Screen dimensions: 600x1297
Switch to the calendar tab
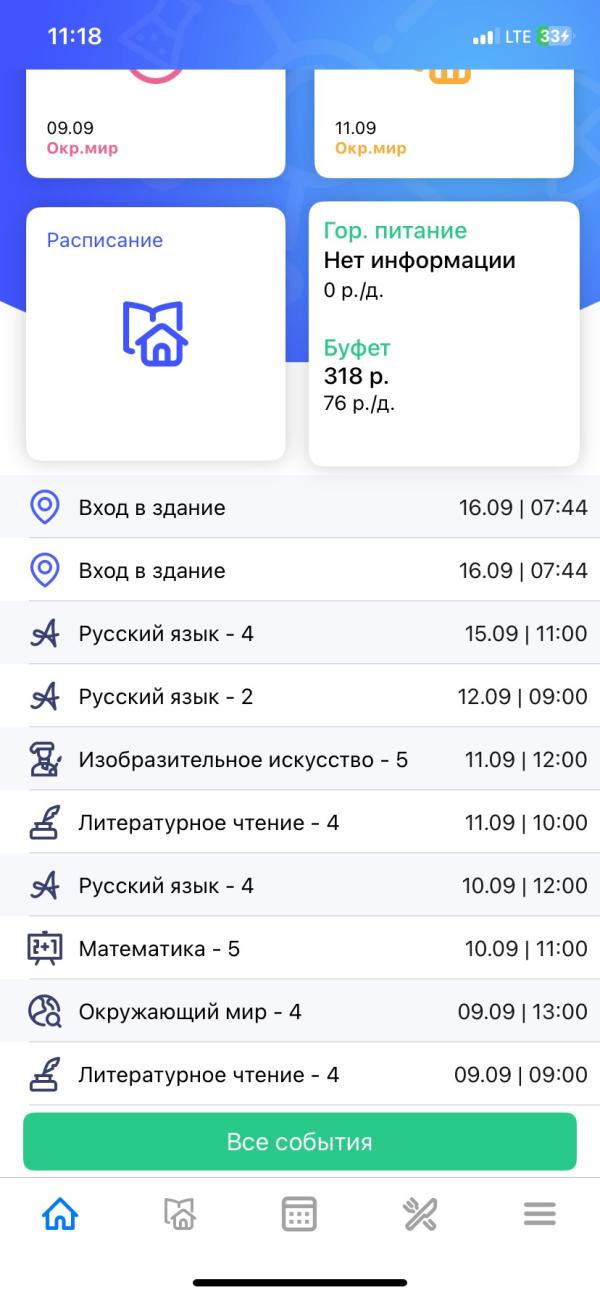point(299,1214)
